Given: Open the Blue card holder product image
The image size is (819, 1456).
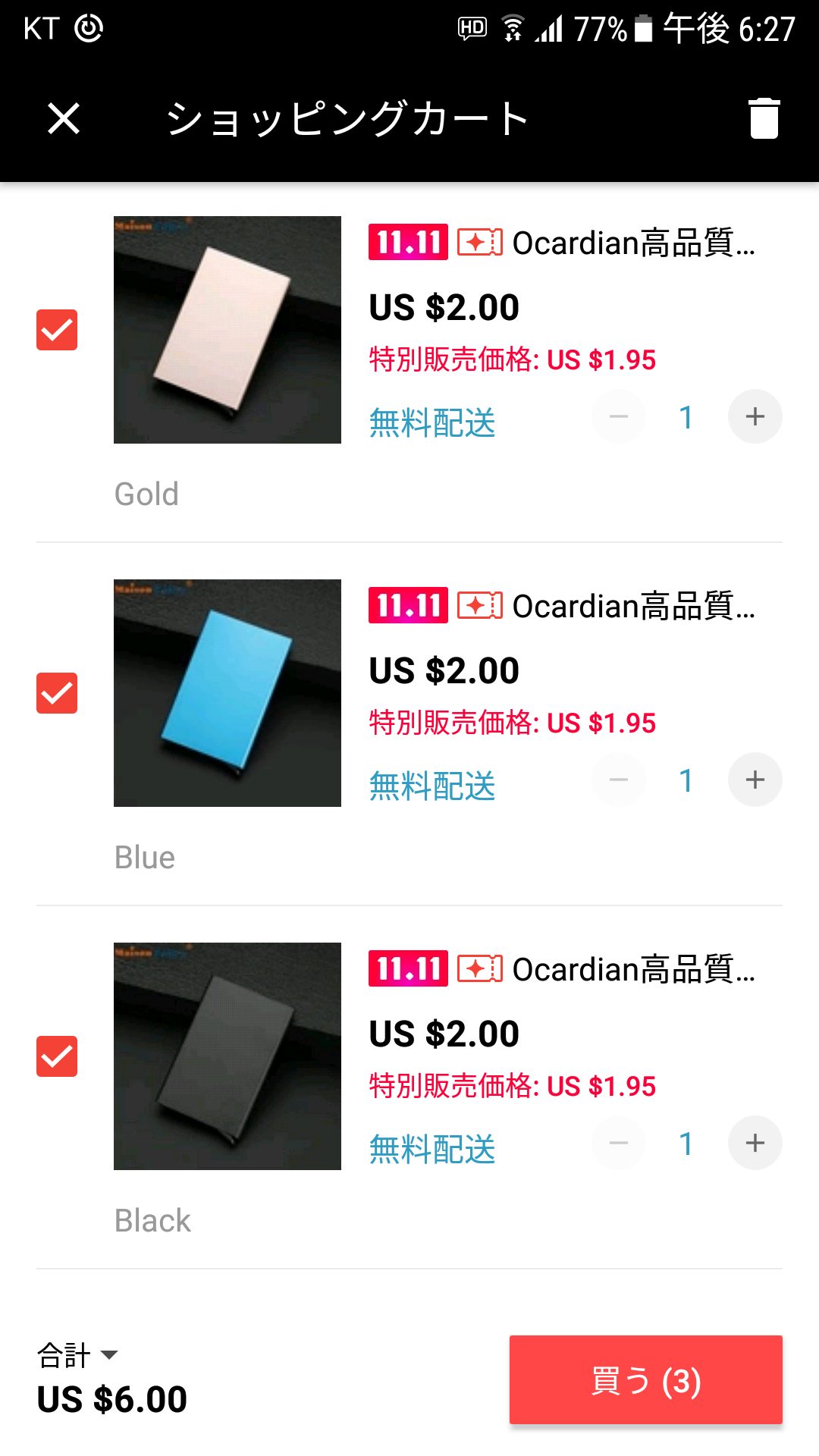Looking at the screenshot, I should (x=227, y=693).
